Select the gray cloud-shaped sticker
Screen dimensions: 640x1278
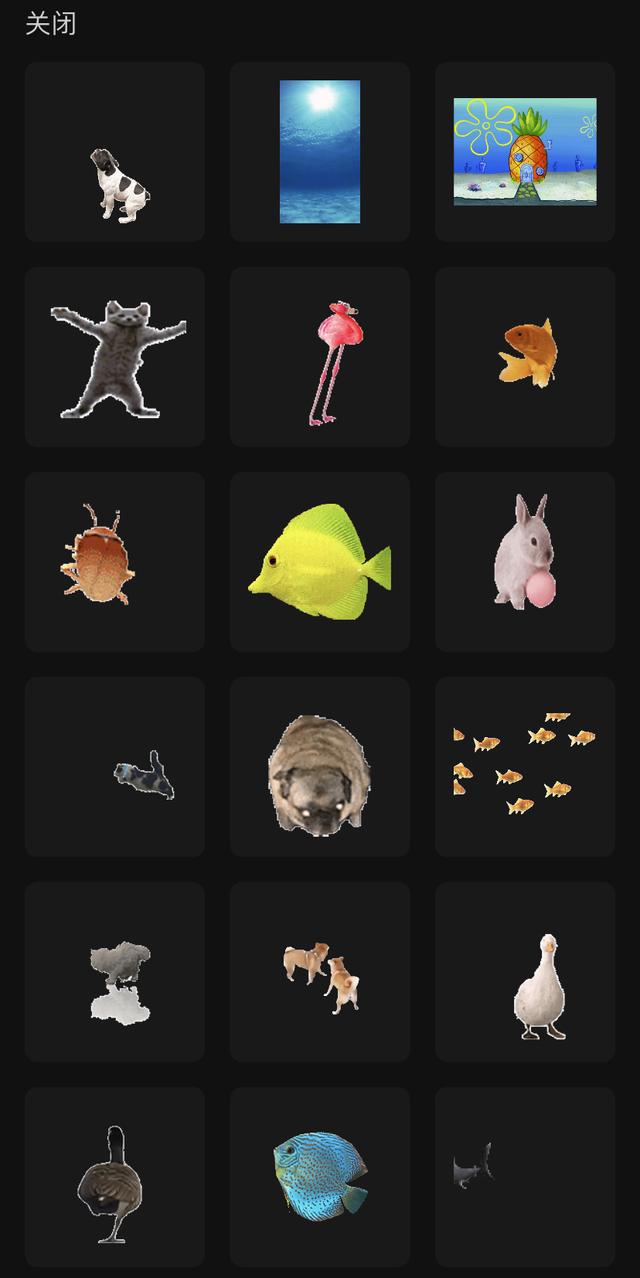pyautogui.click(x=115, y=972)
